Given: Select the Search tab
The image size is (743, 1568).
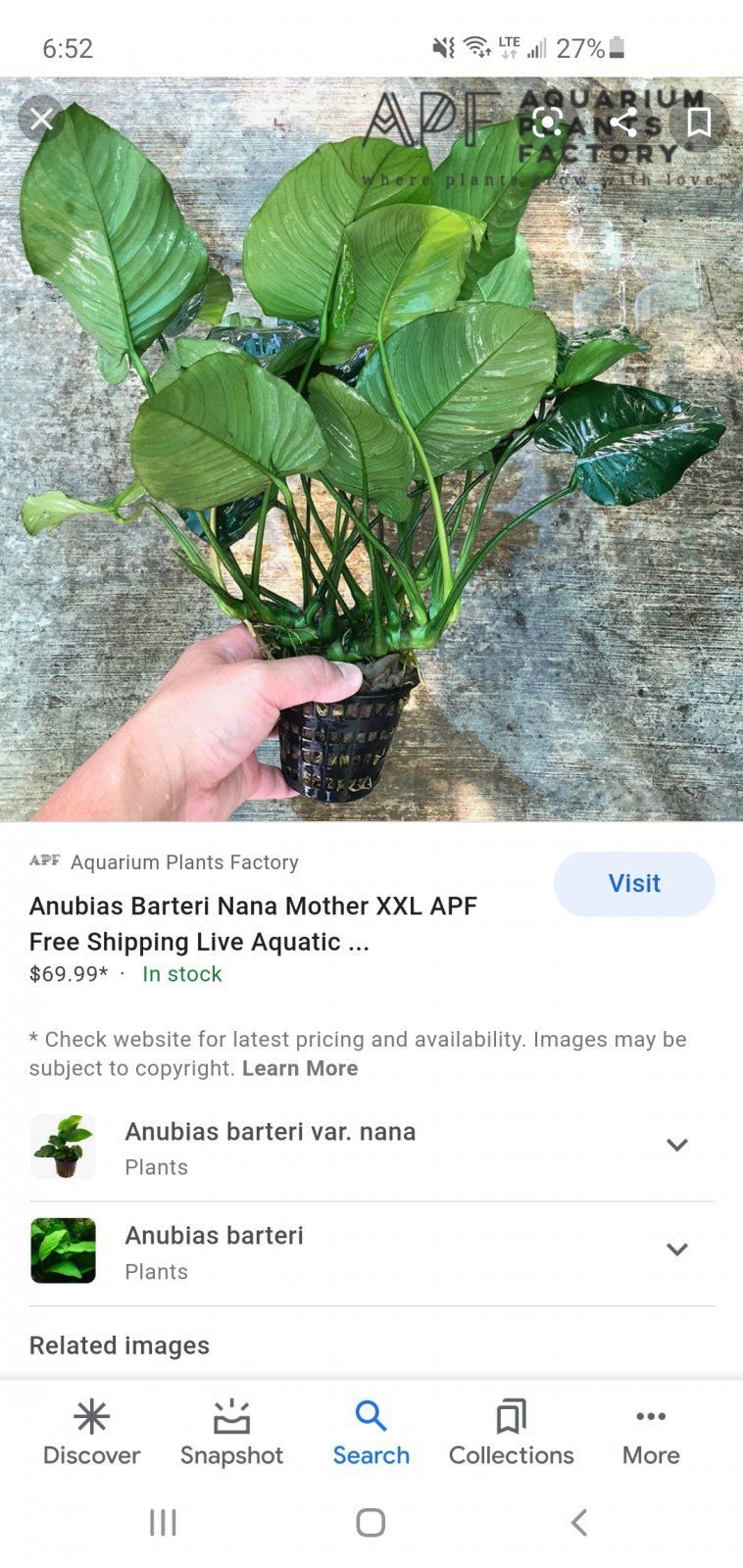Looking at the screenshot, I should coord(371,1433).
